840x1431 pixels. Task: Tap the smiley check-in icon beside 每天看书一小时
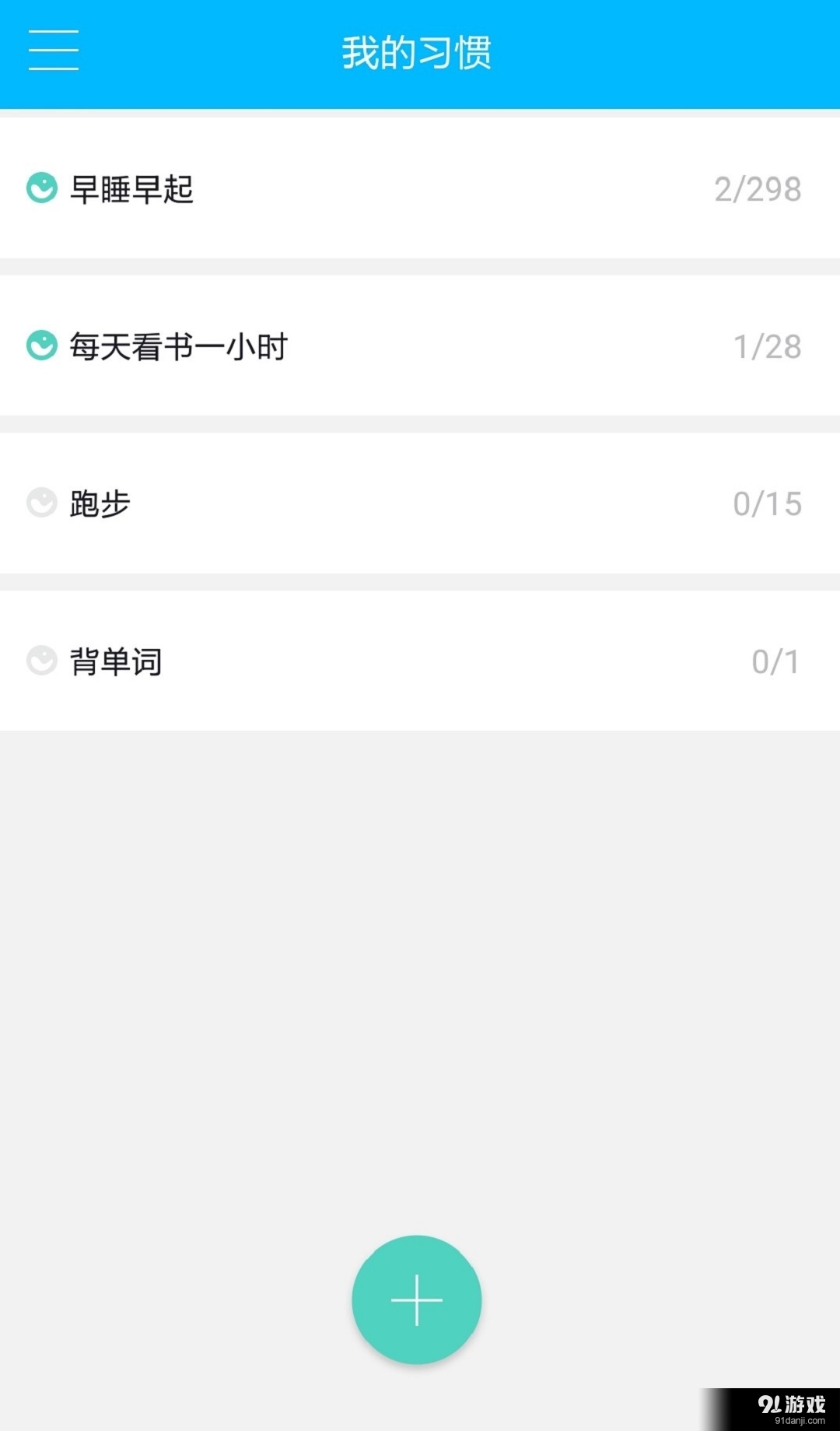pos(43,345)
